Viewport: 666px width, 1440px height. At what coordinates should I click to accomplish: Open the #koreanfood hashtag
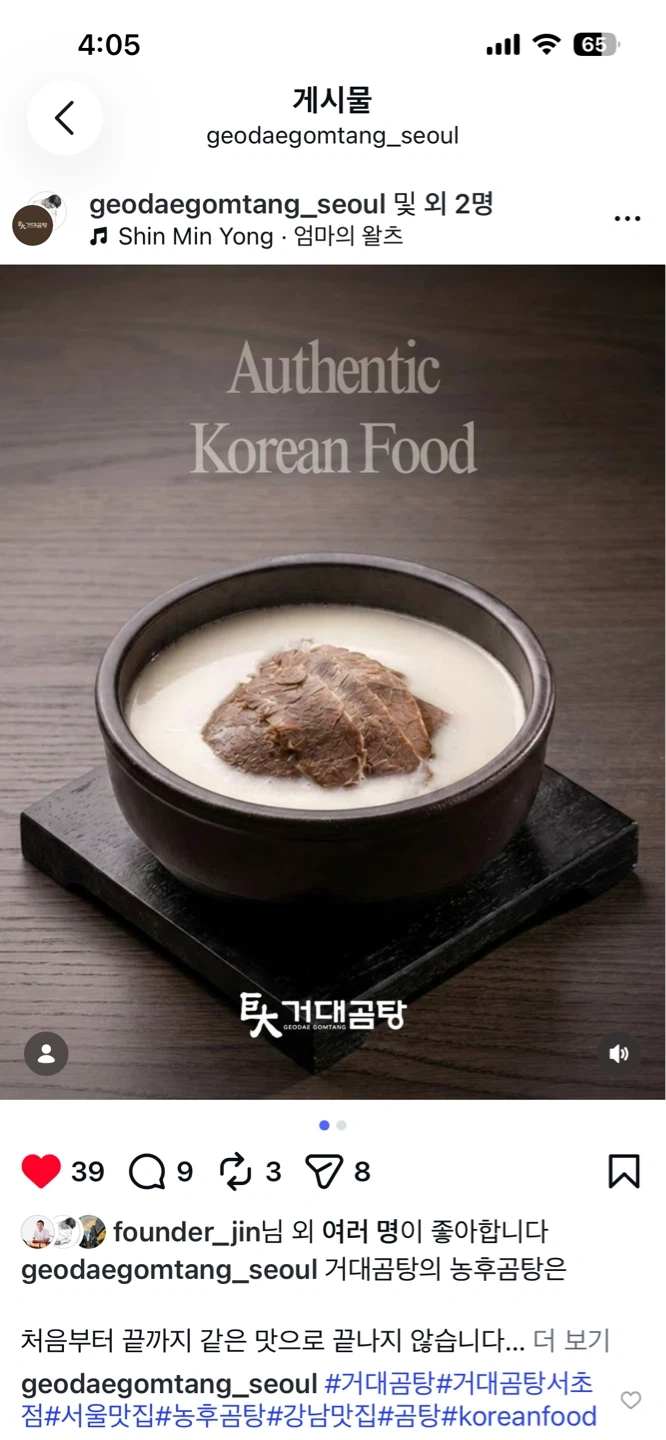coord(519,1416)
